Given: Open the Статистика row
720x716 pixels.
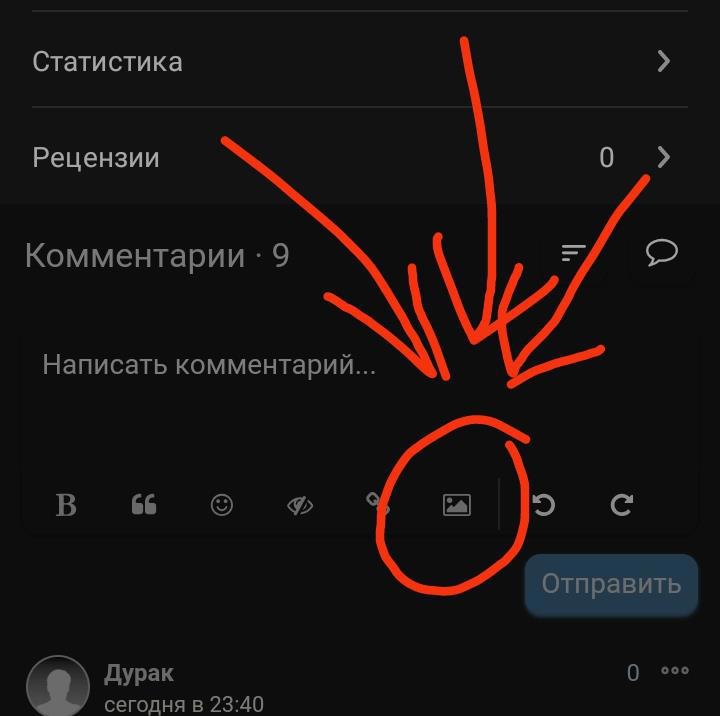Looking at the screenshot, I should pyautogui.click(x=352, y=61).
